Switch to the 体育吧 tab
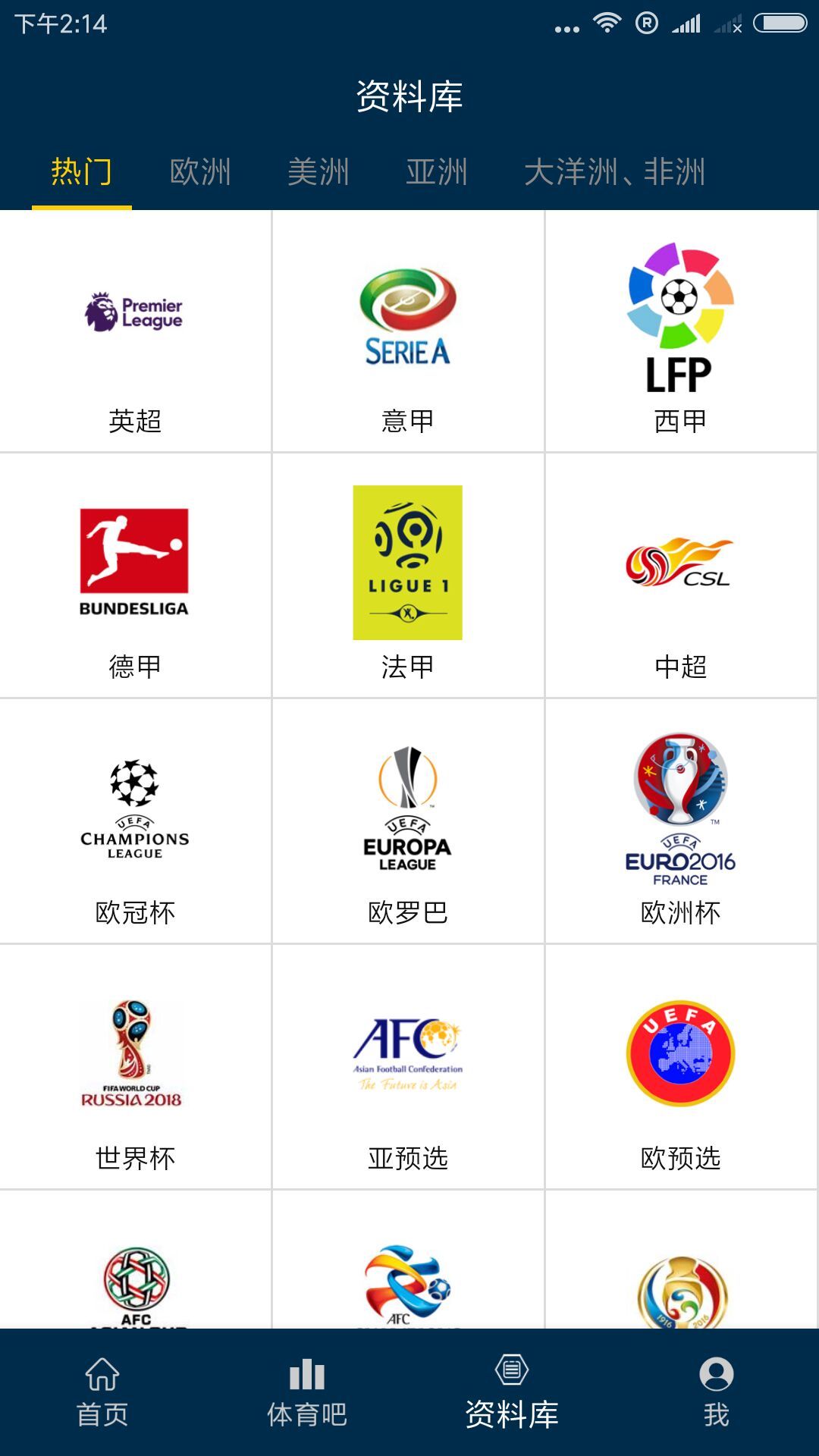819x1456 pixels. [307, 1393]
